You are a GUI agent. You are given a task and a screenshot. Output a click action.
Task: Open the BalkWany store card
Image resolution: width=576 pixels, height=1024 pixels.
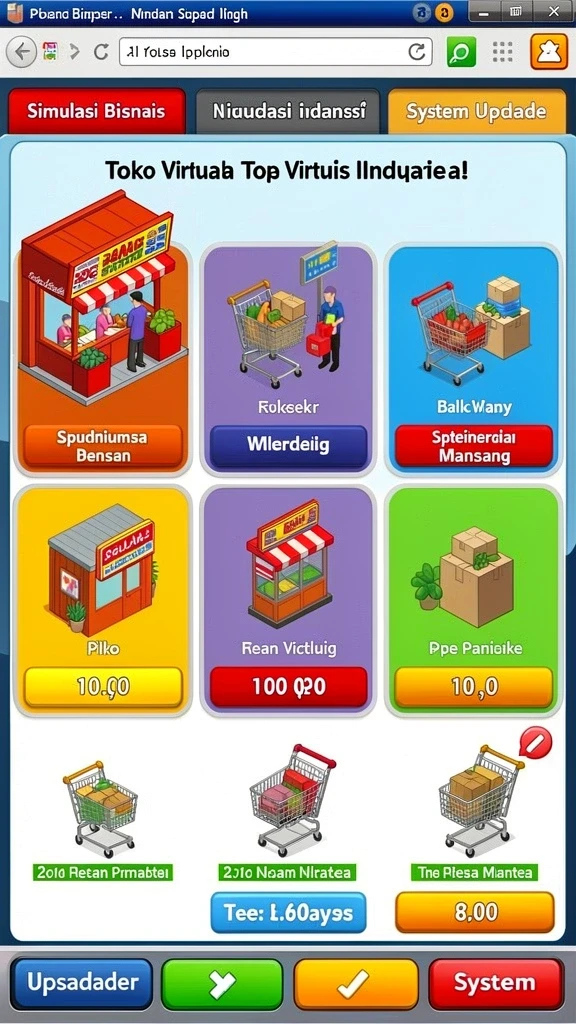coord(474,359)
